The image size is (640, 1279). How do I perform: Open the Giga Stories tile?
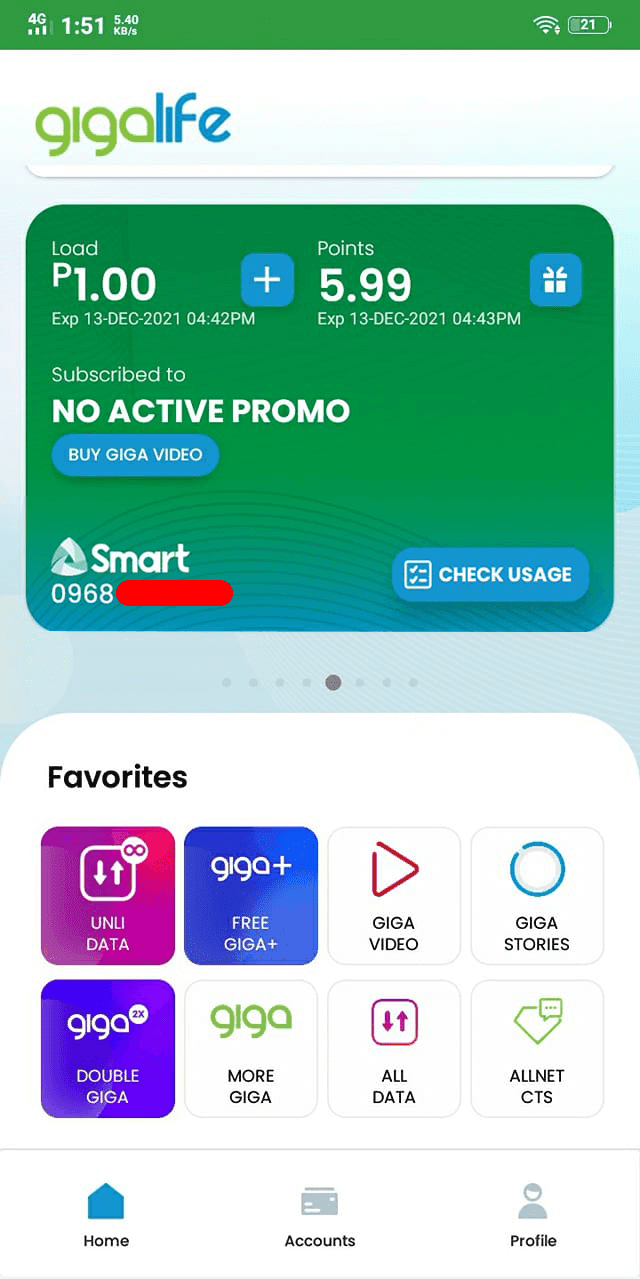coord(537,895)
